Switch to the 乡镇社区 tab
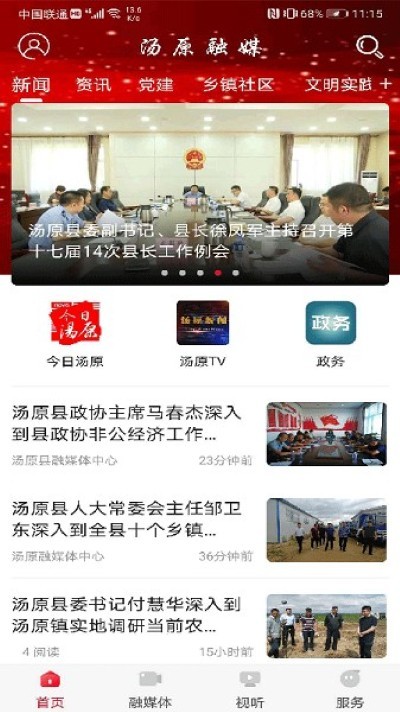Viewport: 400px width, 712px height. pyautogui.click(x=238, y=84)
